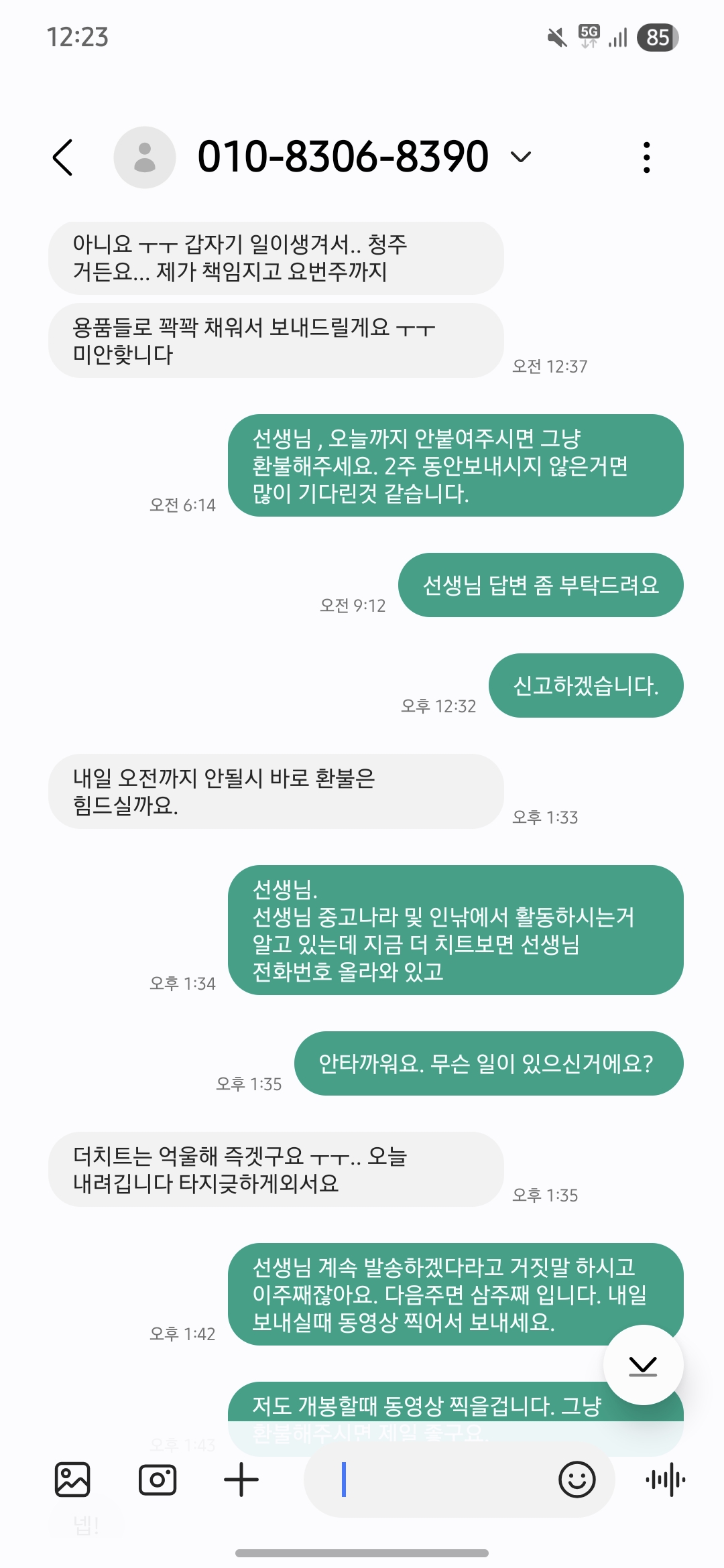This screenshot has width=724, height=1568.
Task: Open the three-dot overflow menu
Action: click(646, 157)
